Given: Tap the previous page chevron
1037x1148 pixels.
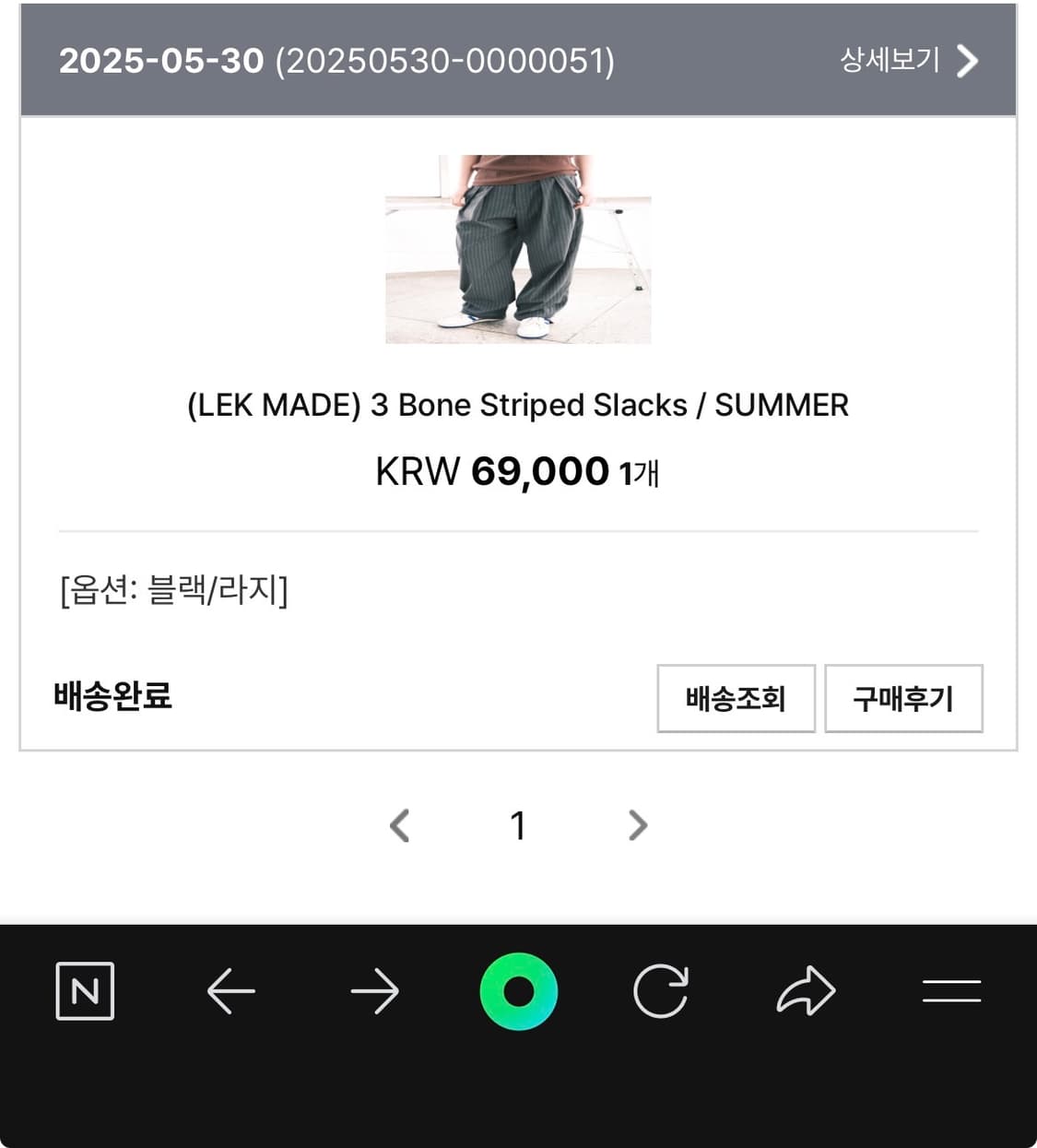Looking at the screenshot, I should click(398, 825).
